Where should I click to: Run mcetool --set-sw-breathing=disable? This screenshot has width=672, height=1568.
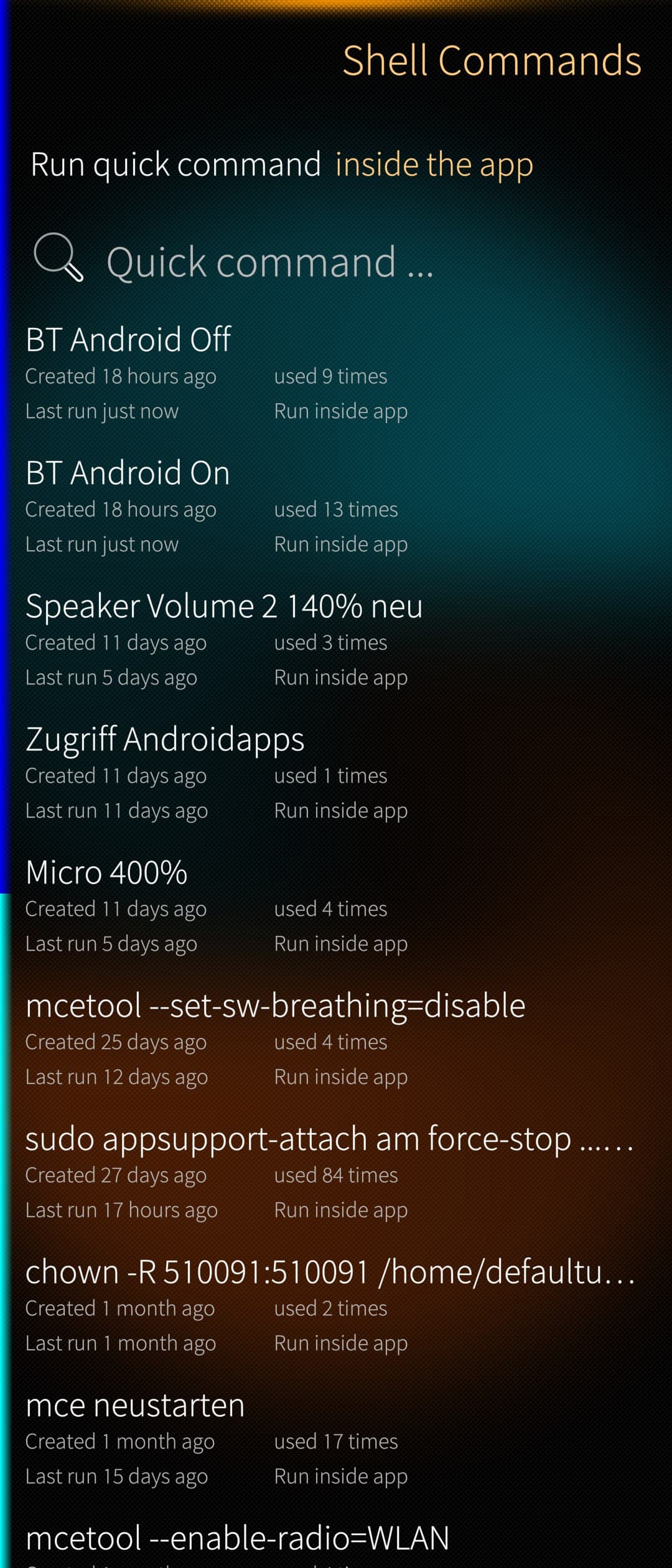pos(275,1006)
